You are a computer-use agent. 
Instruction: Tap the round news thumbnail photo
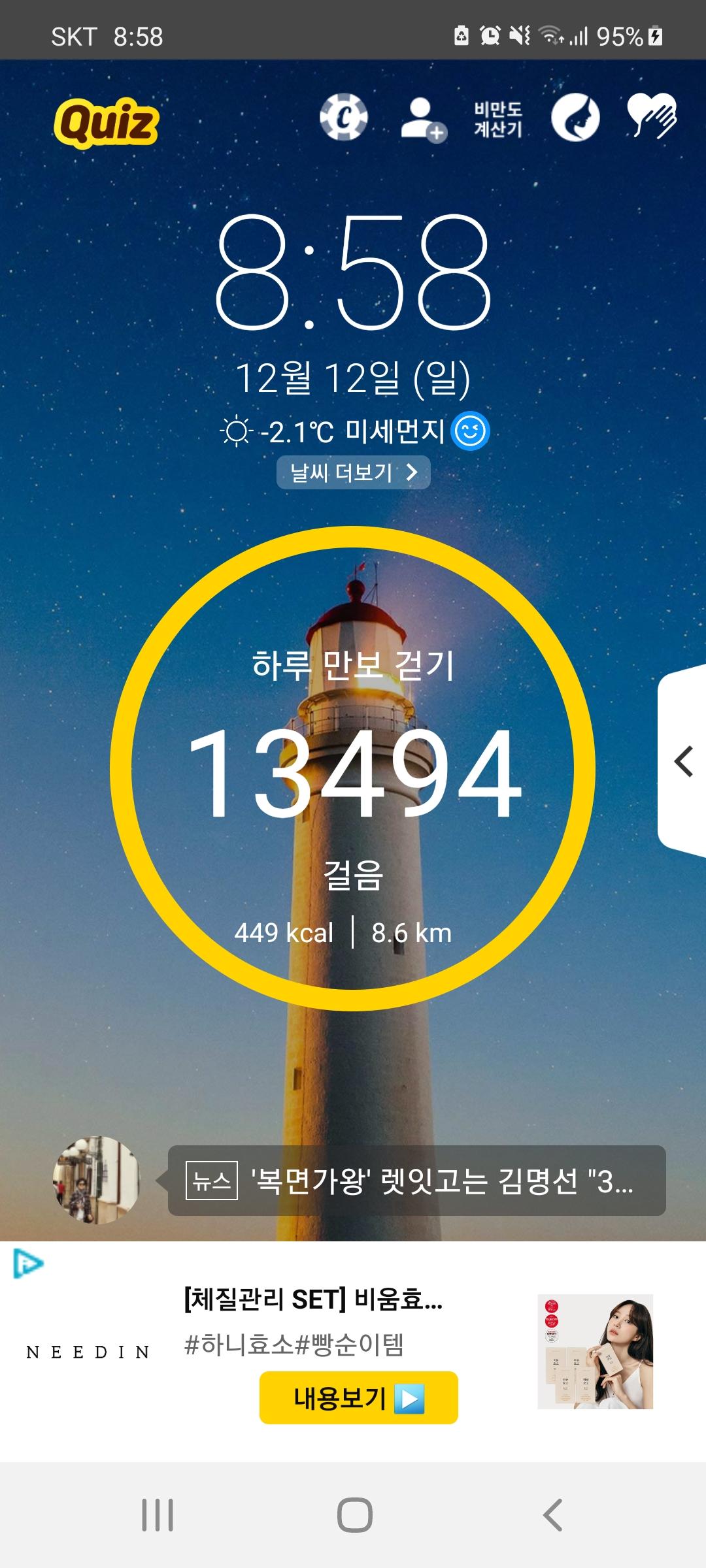point(96,1180)
